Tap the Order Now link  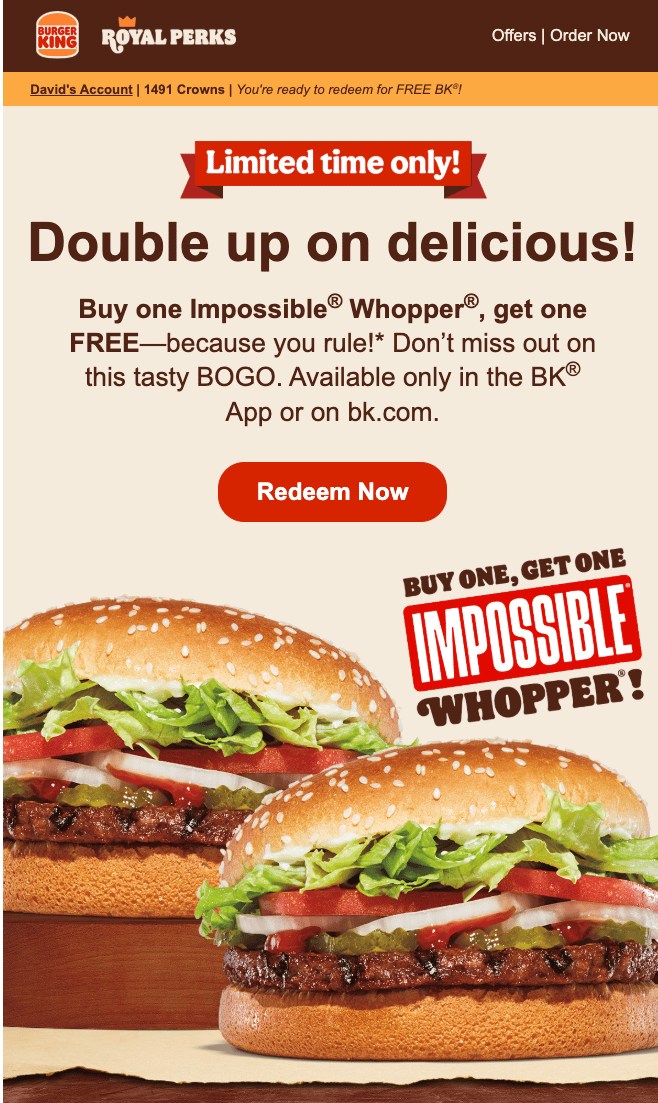click(x=590, y=35)
